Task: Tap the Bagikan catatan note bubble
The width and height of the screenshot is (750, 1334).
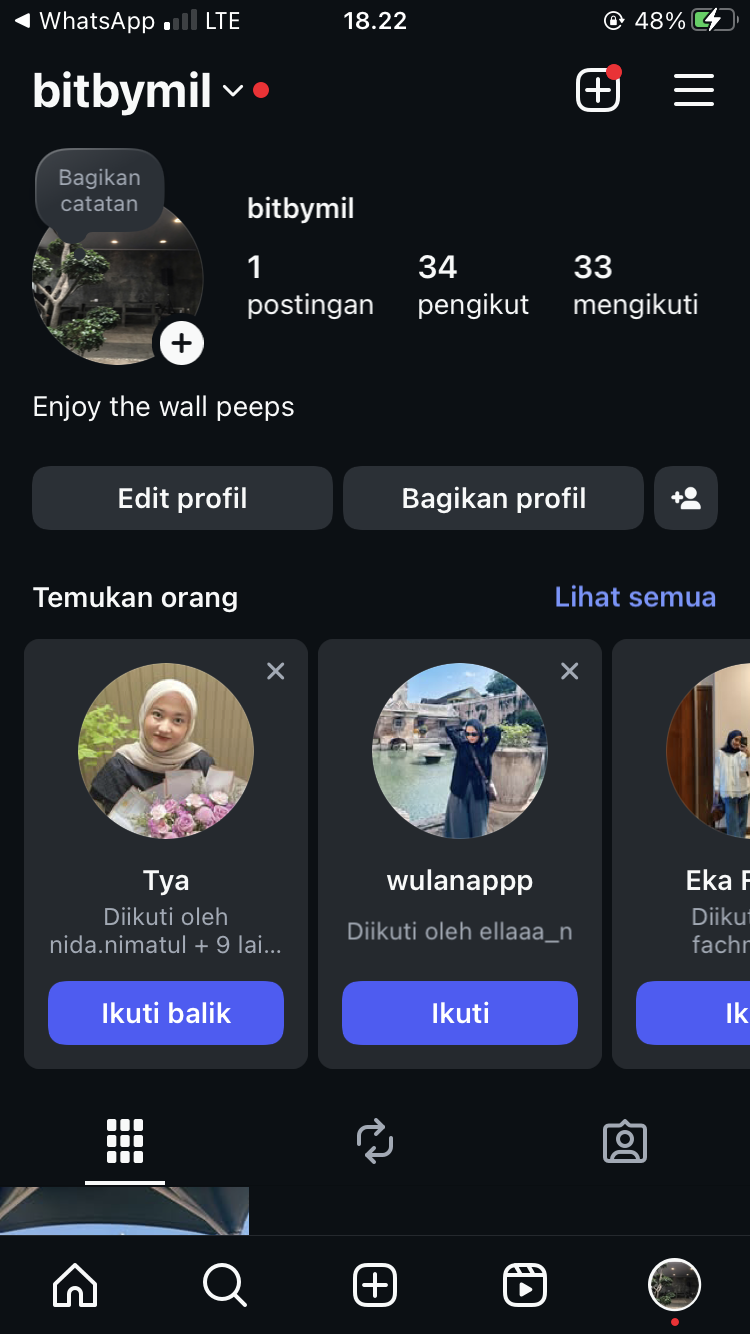Action: click(x=99, y=191)
